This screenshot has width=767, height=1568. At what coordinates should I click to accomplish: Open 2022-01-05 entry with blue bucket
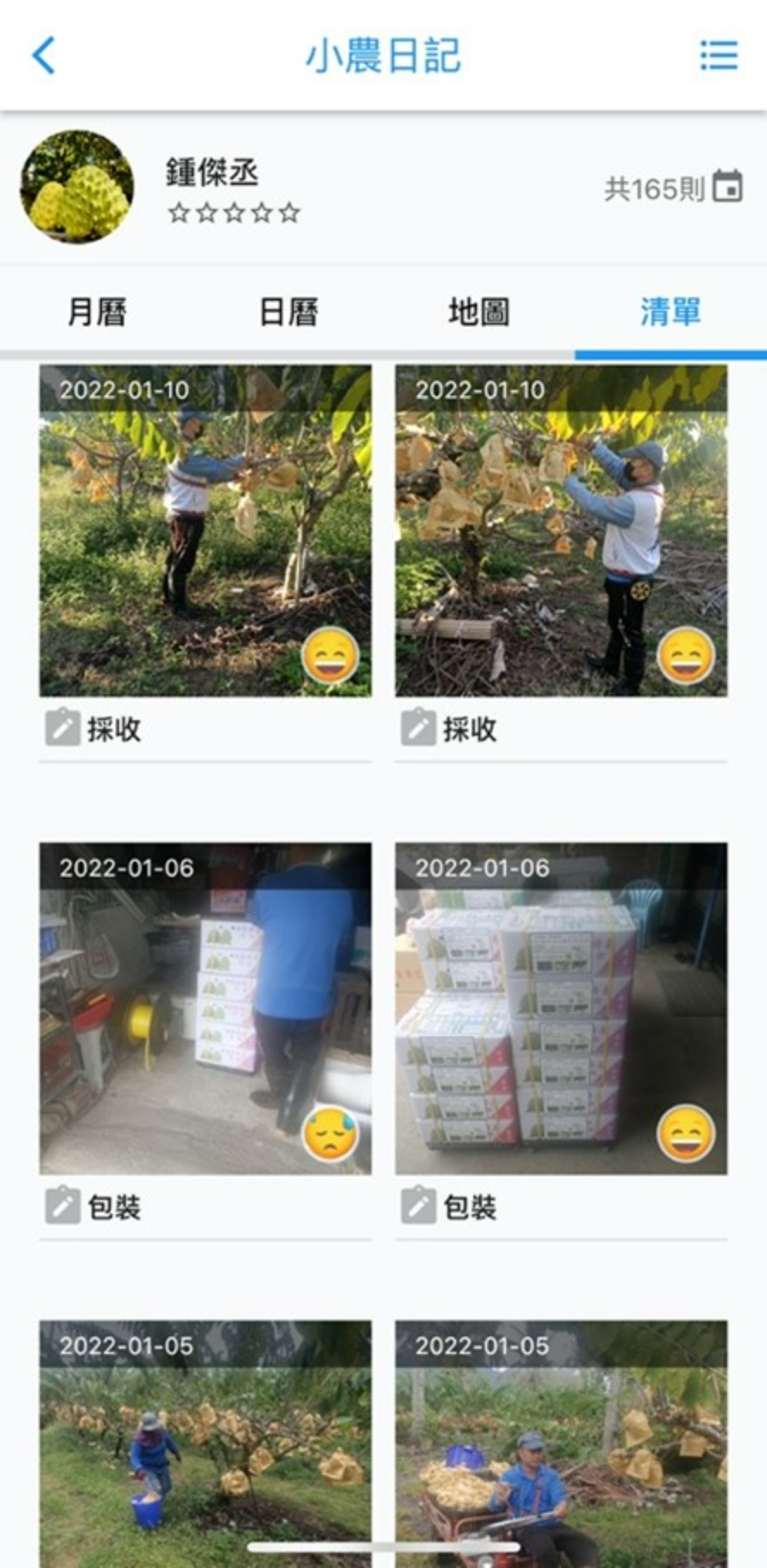[206, 1442]
